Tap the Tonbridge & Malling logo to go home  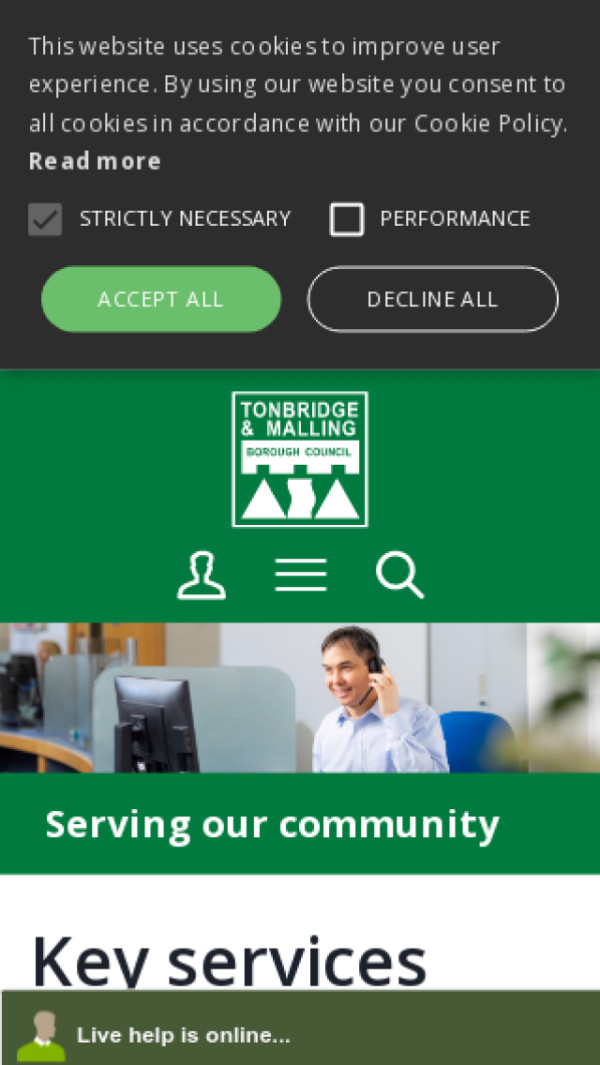[x=300, y=459]
